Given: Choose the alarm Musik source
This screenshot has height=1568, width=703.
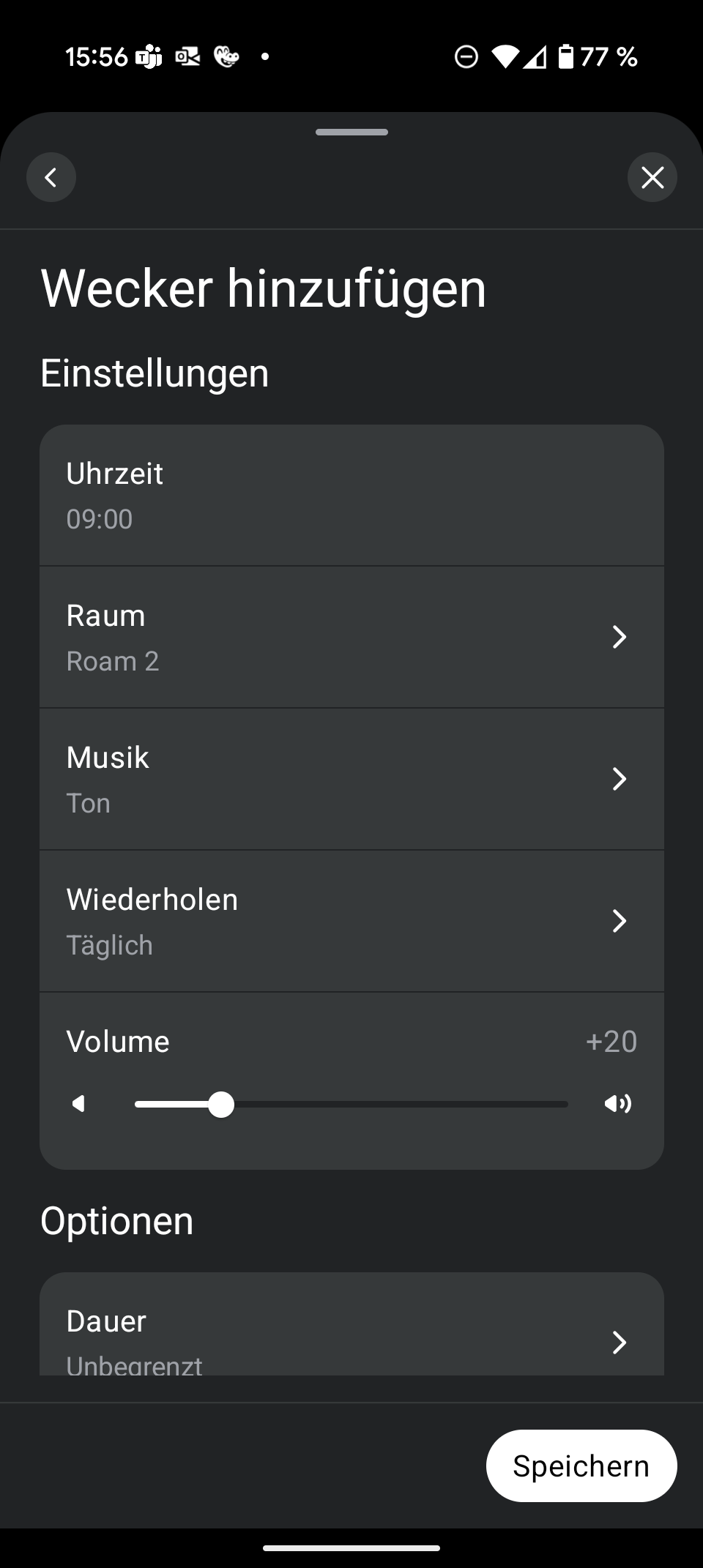Looking at the screenshot, I should 351,779.
